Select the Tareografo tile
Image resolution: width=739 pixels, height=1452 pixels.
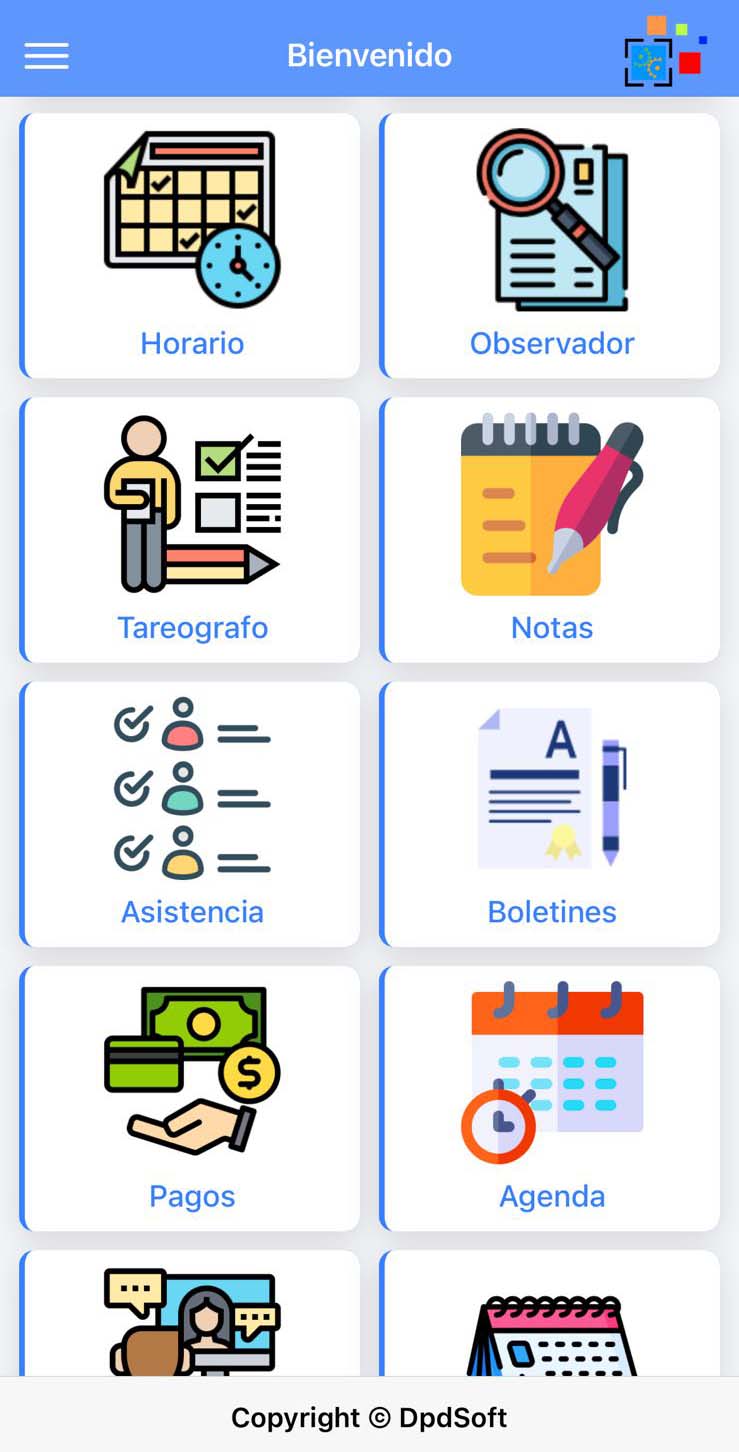coord(190,530)
